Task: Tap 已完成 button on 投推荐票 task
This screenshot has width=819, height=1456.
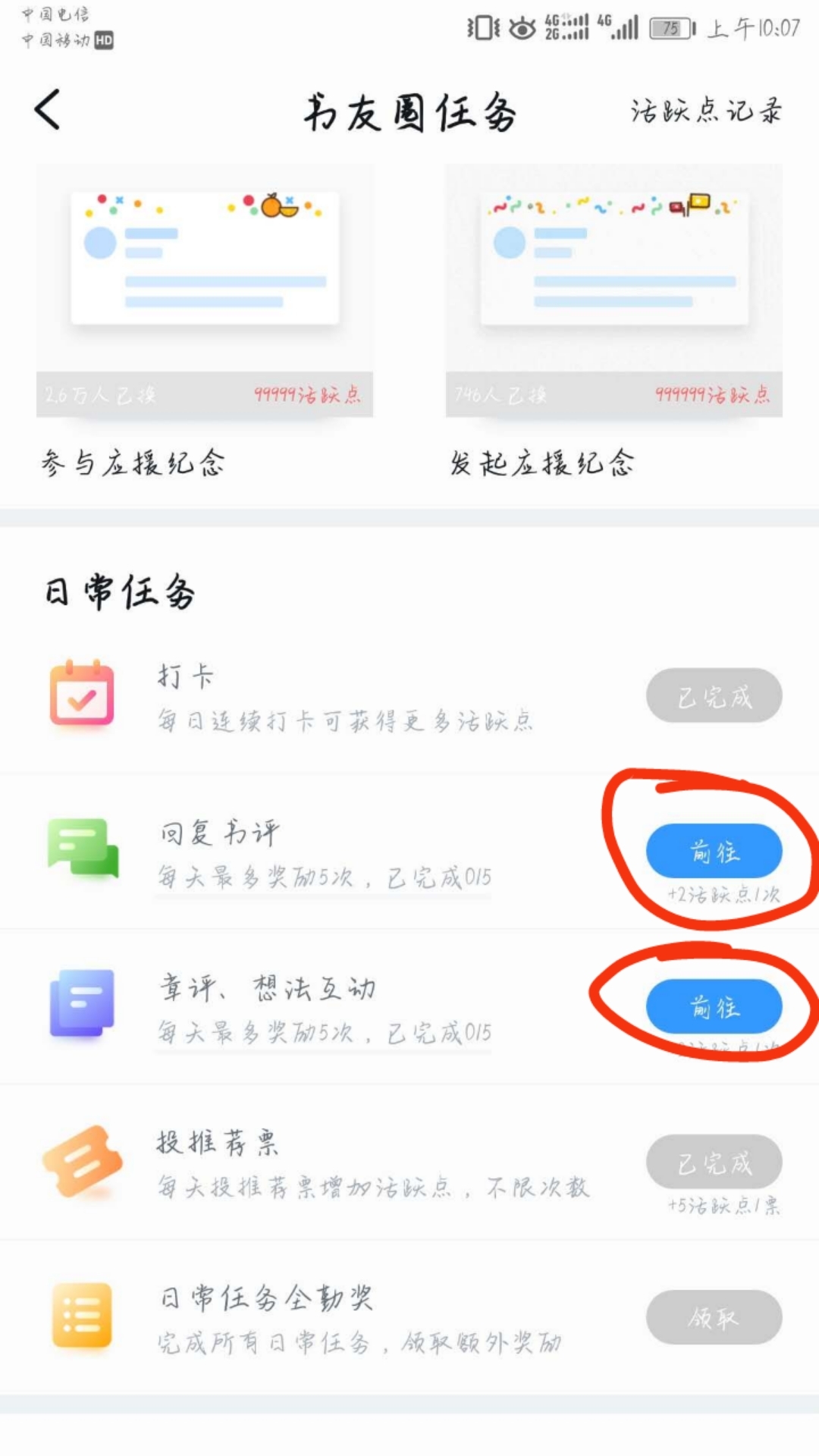Action: tap(714, 1162)
